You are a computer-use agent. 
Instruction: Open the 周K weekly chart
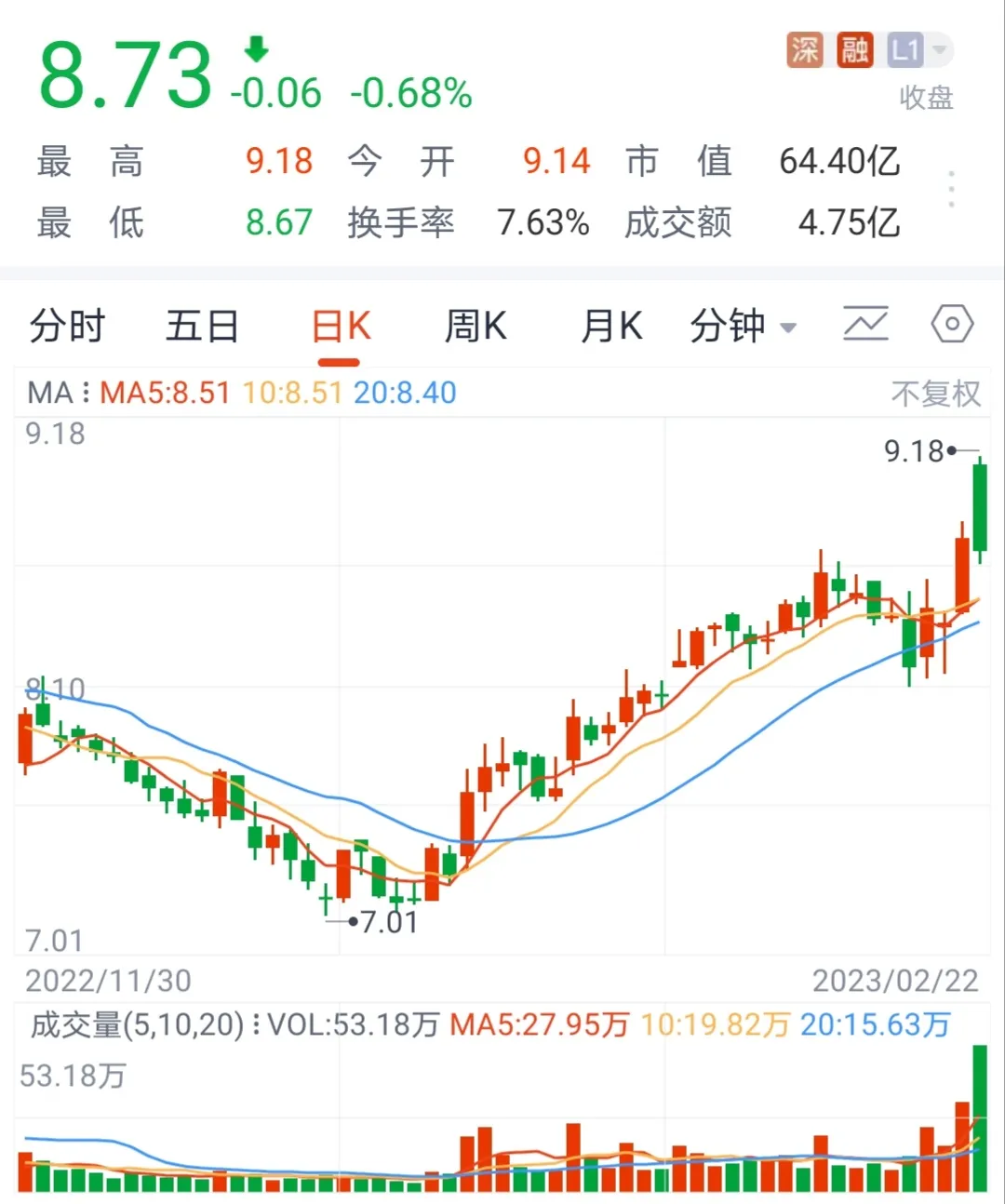point(476,327)
